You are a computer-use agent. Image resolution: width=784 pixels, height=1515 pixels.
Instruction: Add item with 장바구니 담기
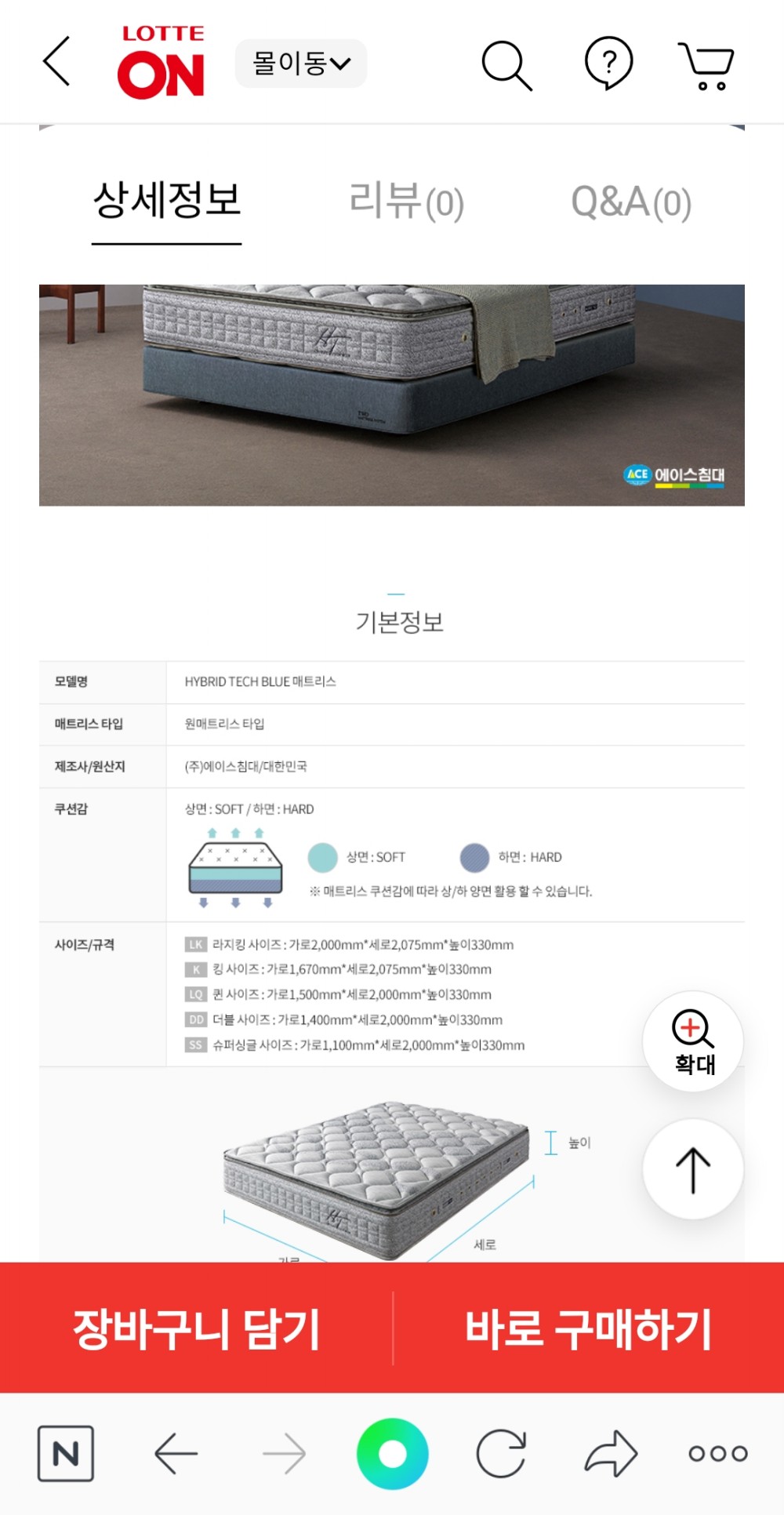click(x=196, y=1328)
